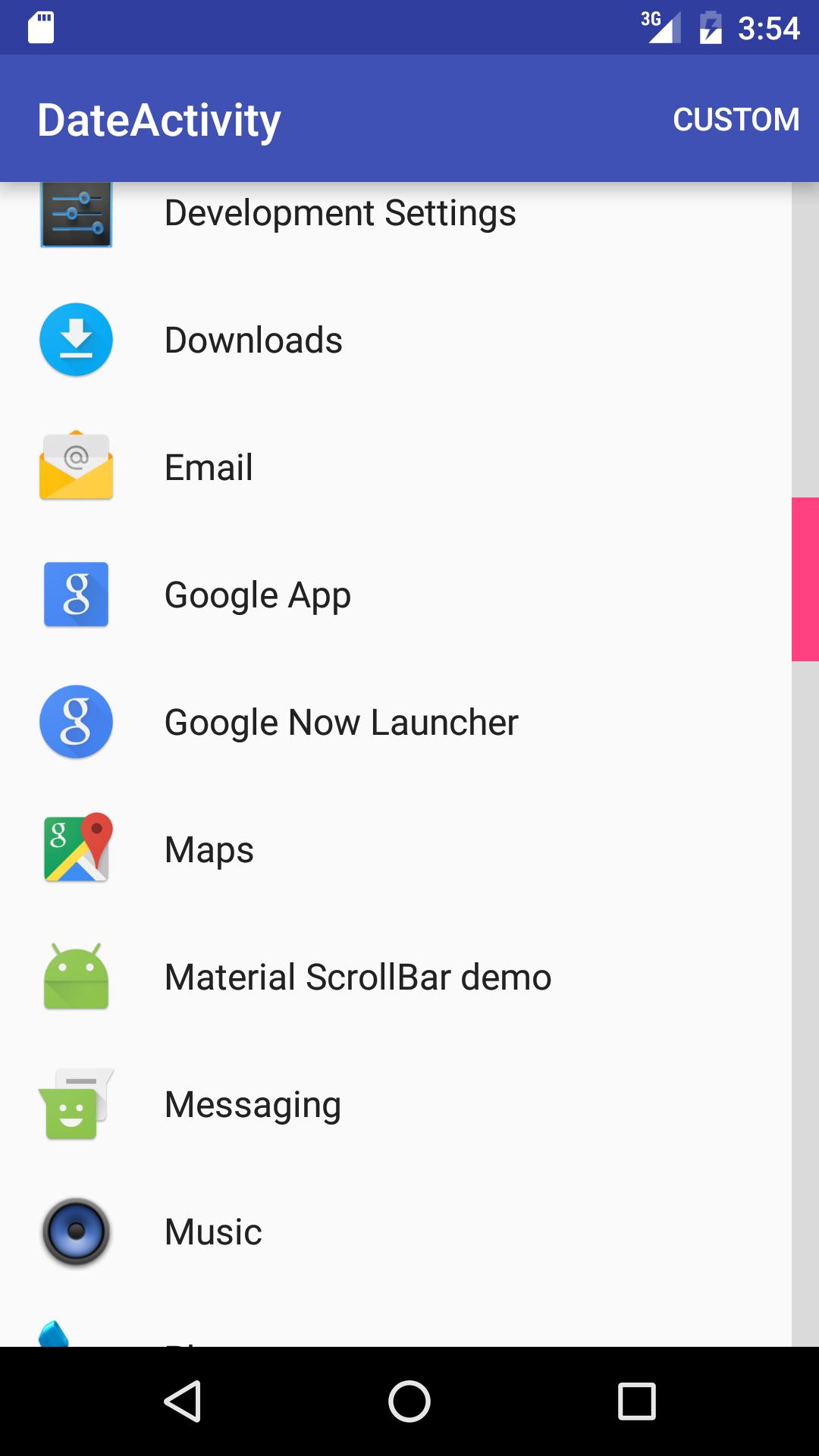Select the Google App icon
This screenshot has height=1456, width=819.
[75, 594]
